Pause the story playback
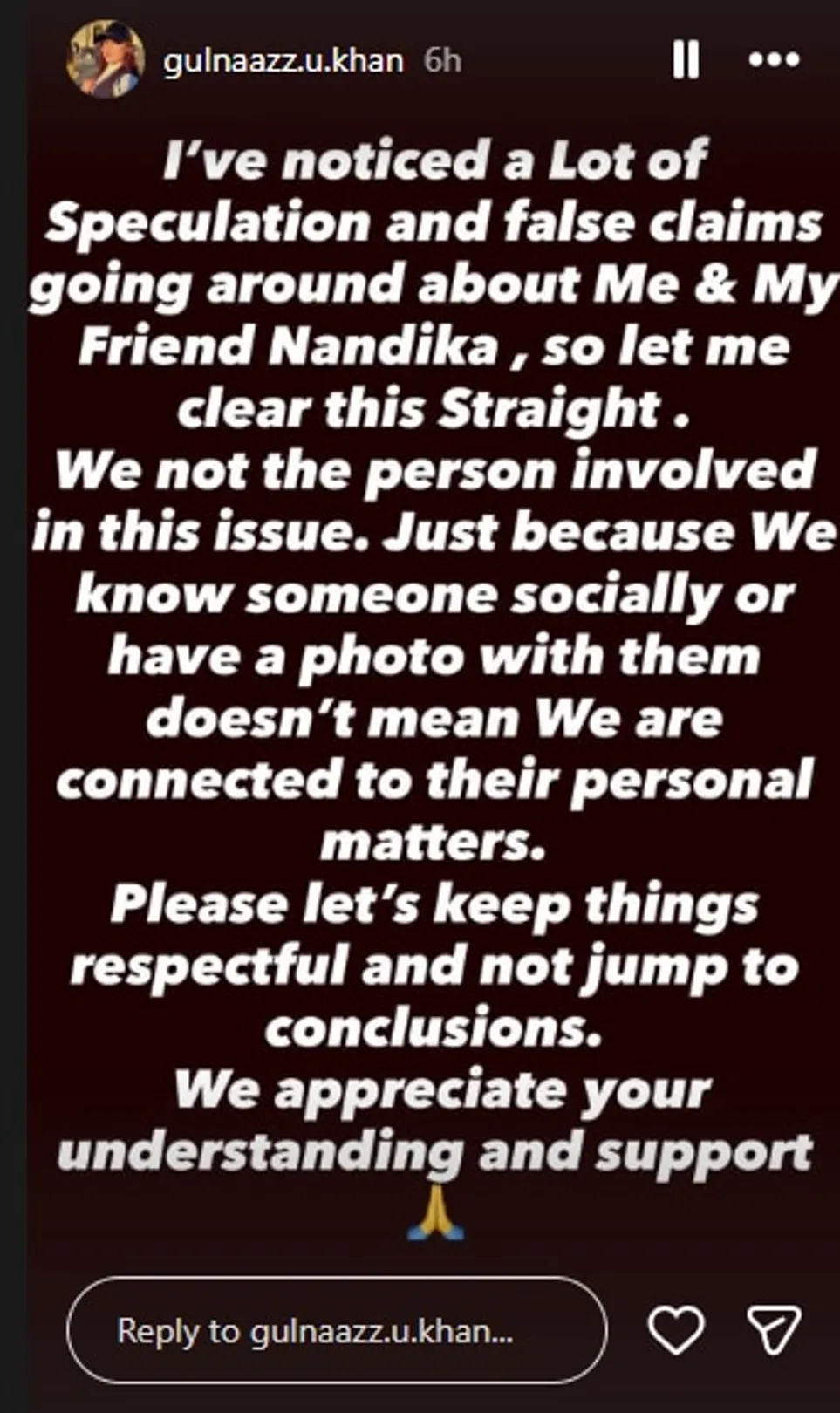This screenshot has height=1413, width=840. [686, 60]
